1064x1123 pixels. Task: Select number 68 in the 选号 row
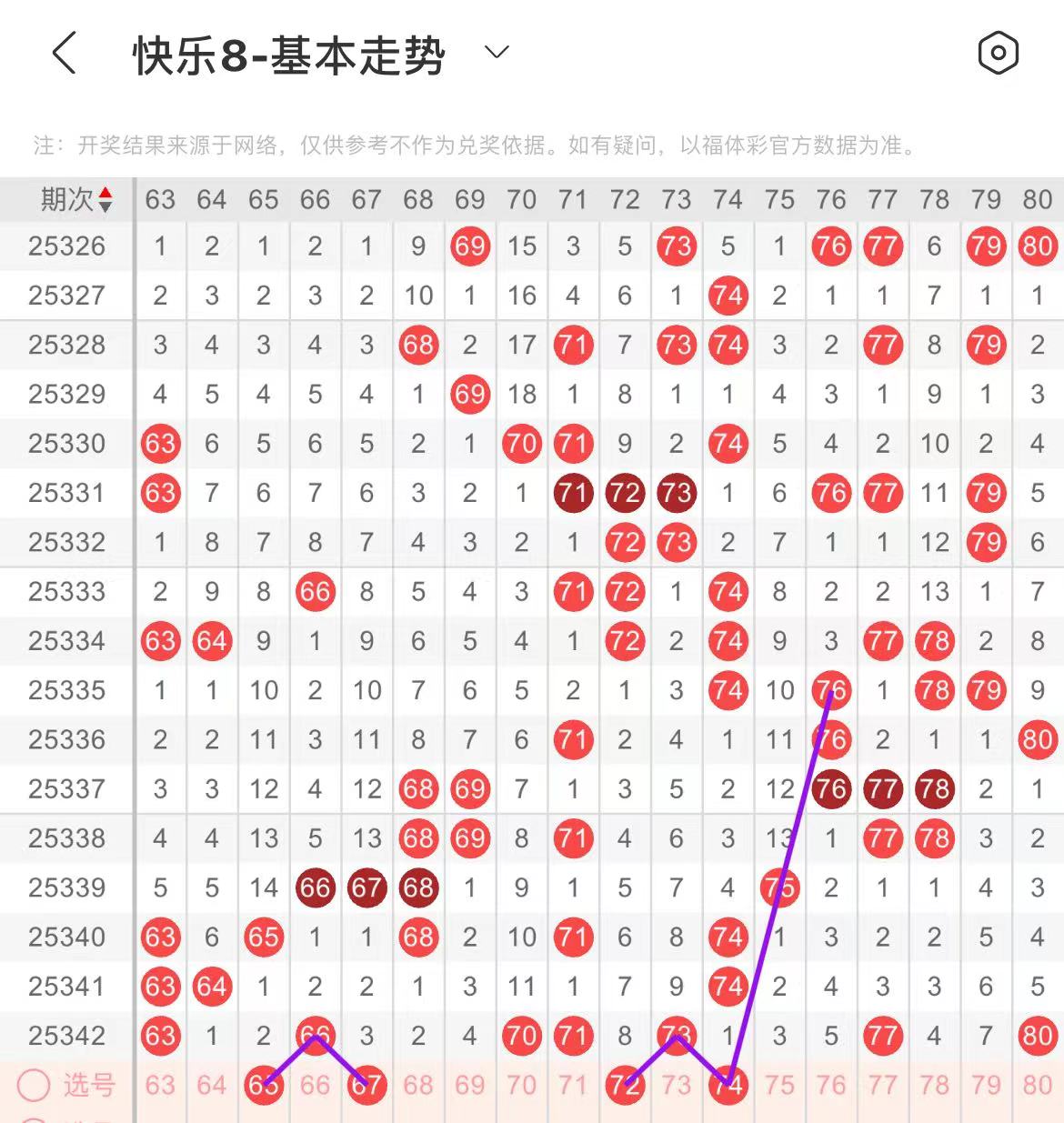(418, 1085)
